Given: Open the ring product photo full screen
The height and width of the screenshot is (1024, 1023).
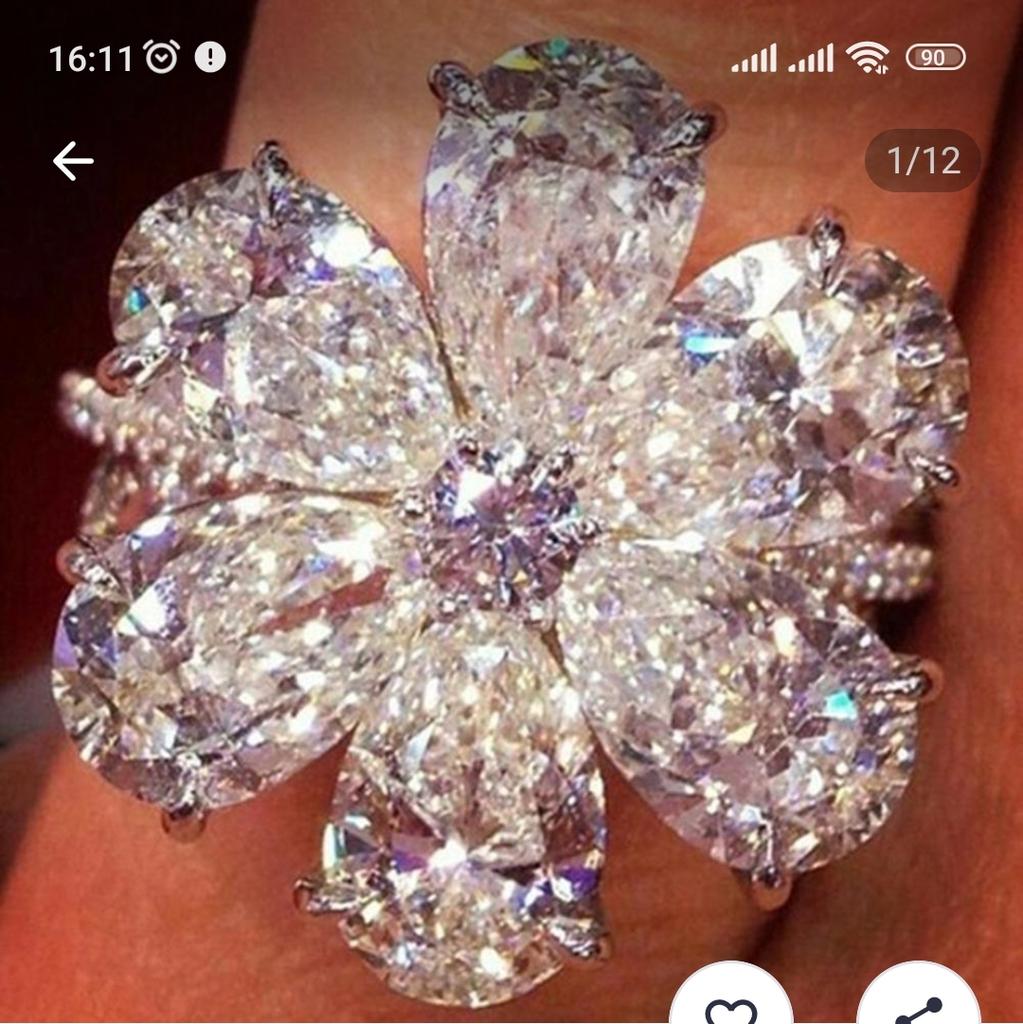Looking at the screenshot, I should click(511, 520).
